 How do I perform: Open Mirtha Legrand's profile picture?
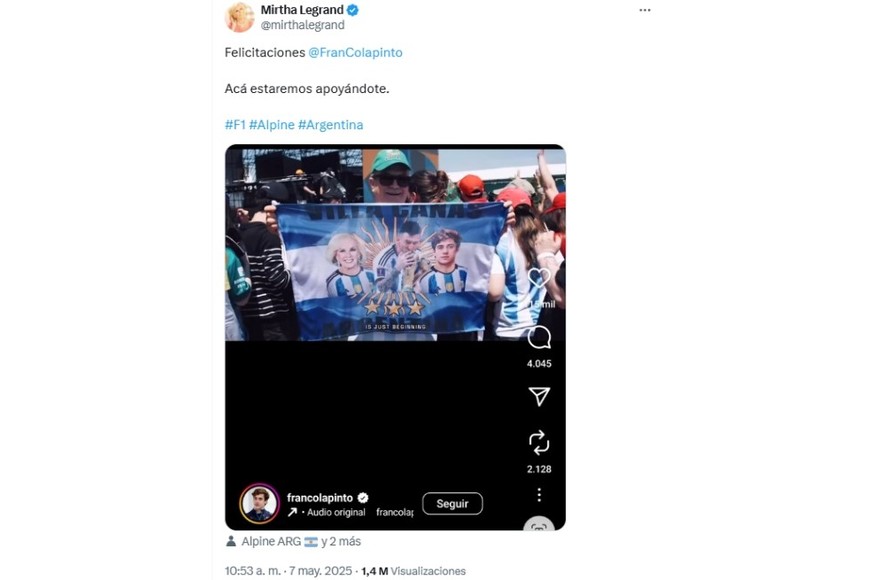coord(240,17)
